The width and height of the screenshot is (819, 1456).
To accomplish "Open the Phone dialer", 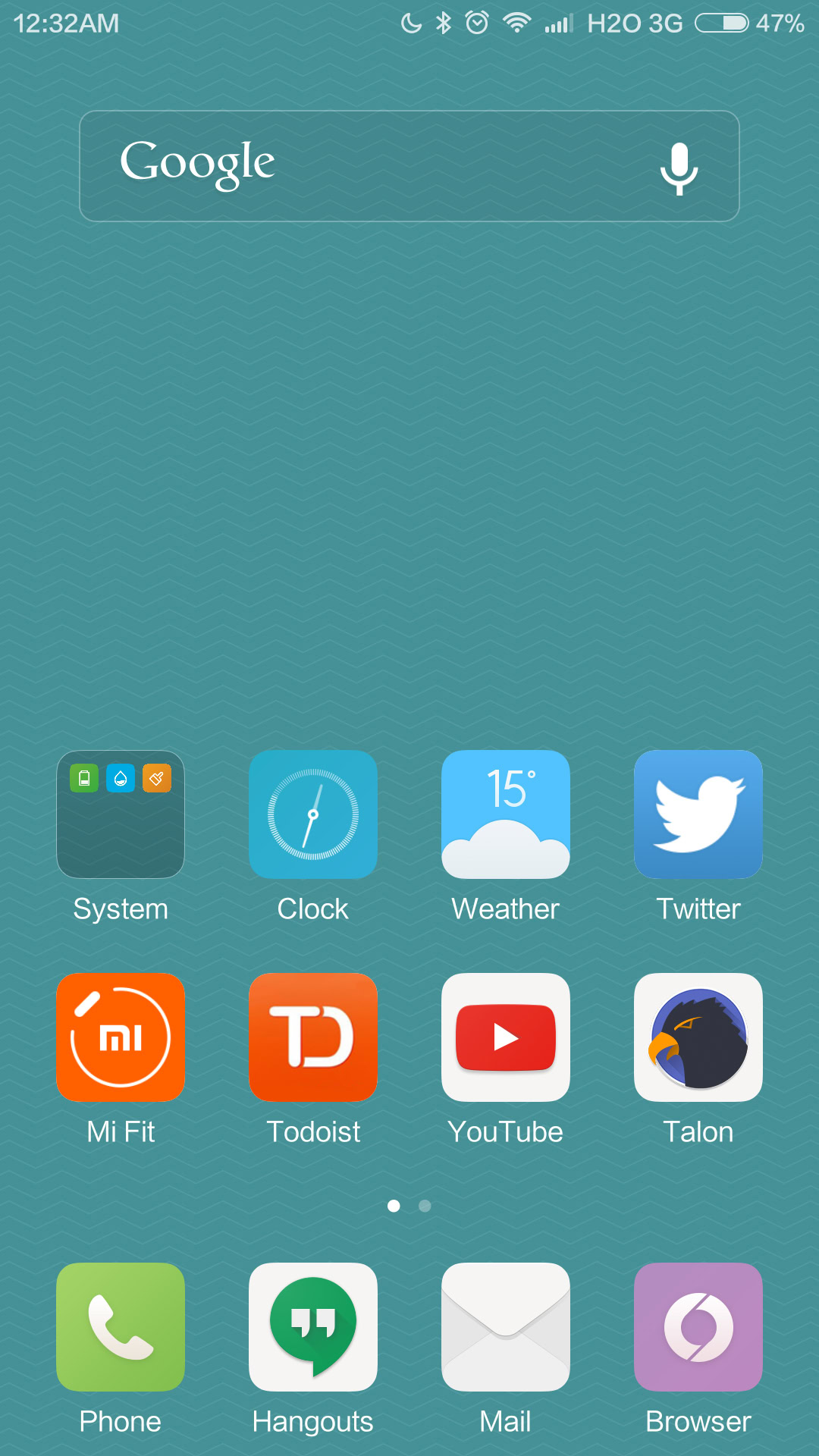I will click(x=121, y=1327).
